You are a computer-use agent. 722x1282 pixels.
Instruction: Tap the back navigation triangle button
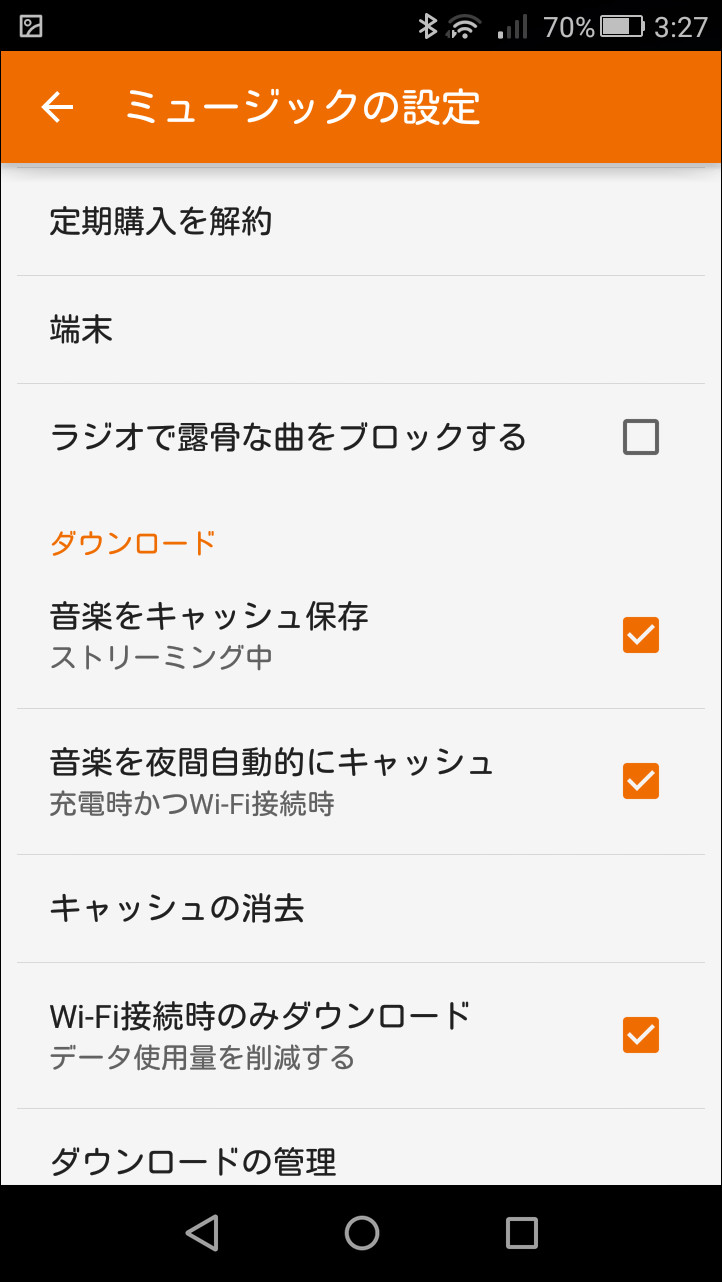203,1232
